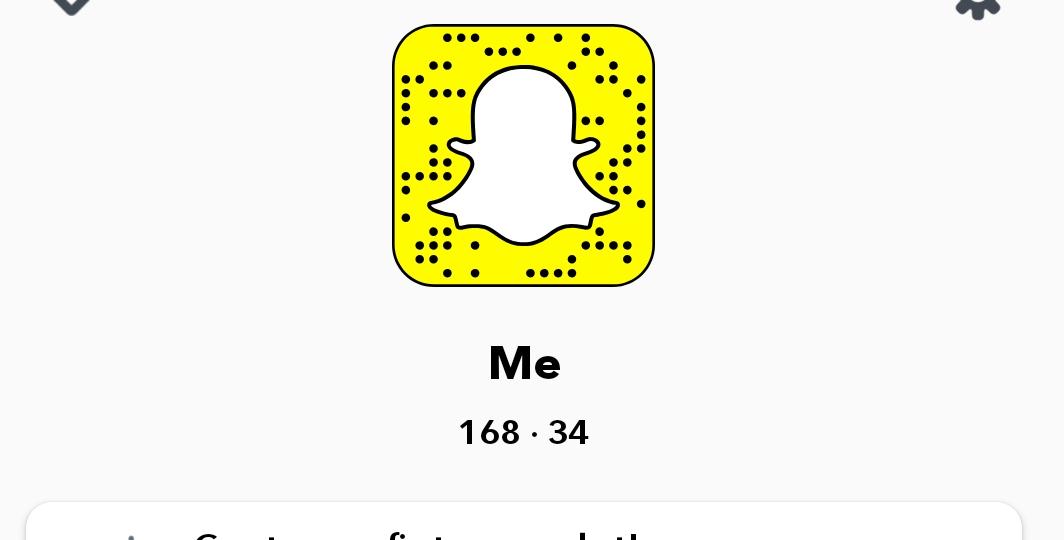Open the settings gear

click(977, 6)
